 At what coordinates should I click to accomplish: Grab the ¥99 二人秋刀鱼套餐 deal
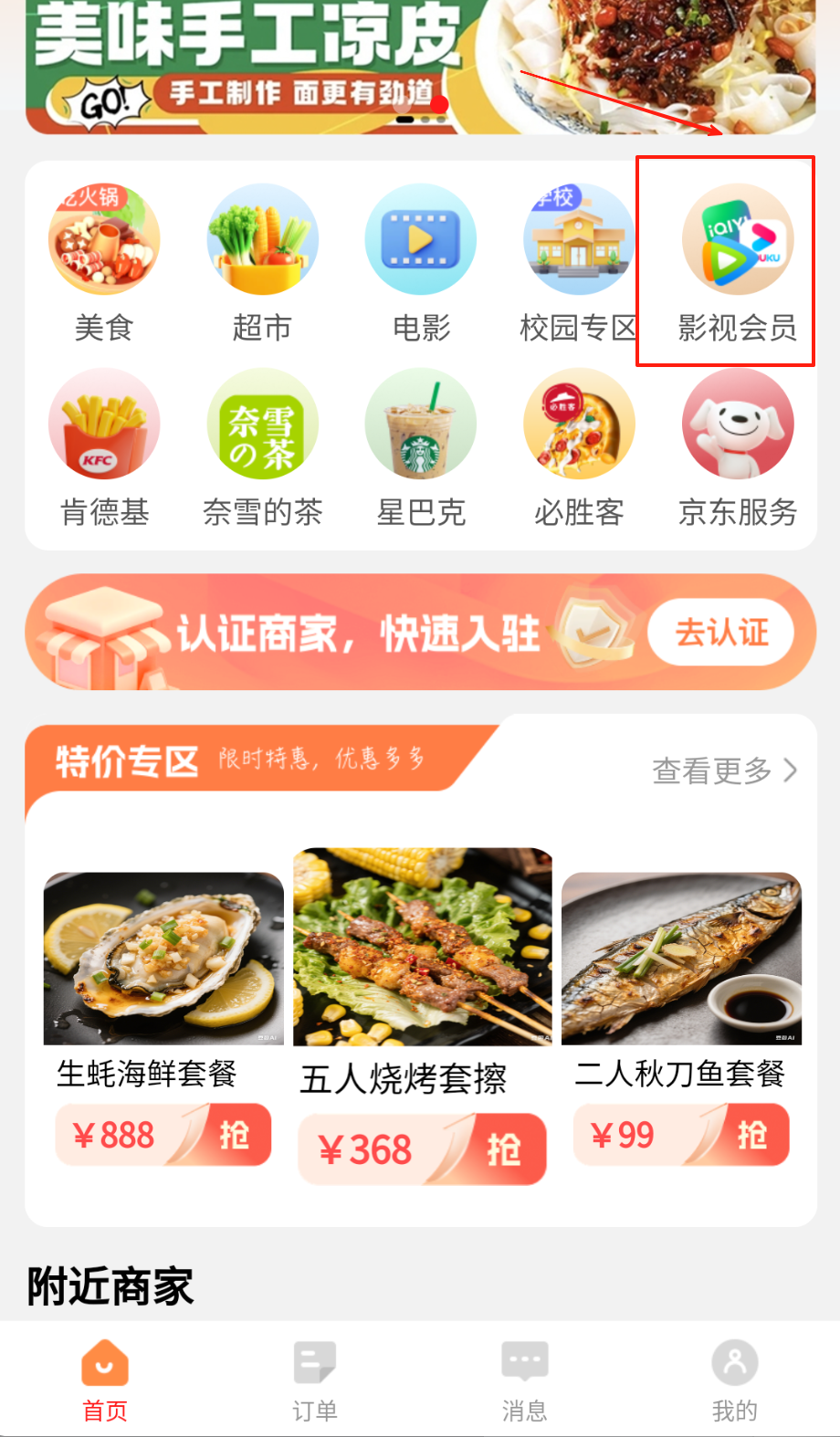(751, 1135)
